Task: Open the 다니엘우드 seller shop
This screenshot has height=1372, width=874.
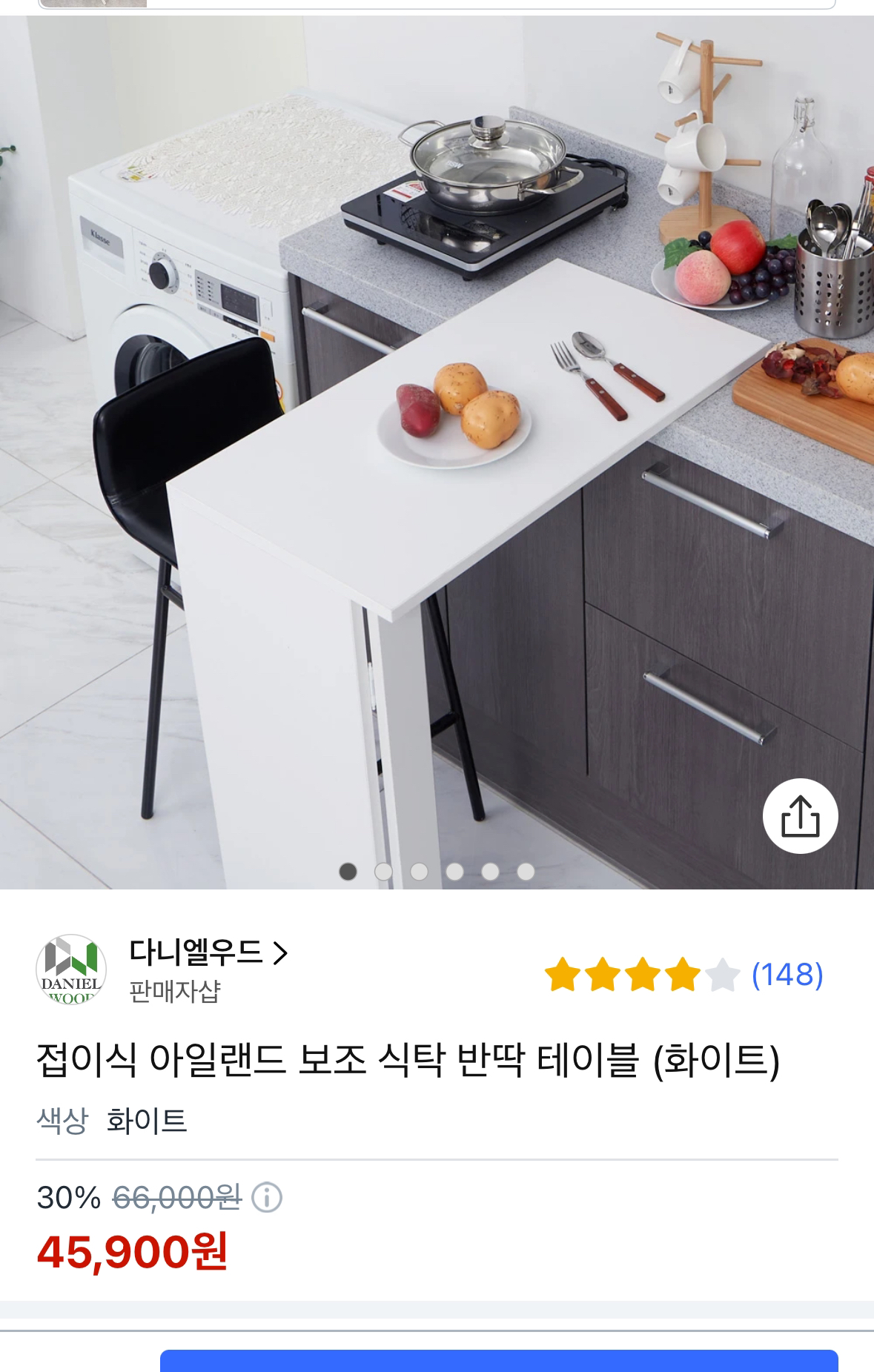Action: point(208,952)
